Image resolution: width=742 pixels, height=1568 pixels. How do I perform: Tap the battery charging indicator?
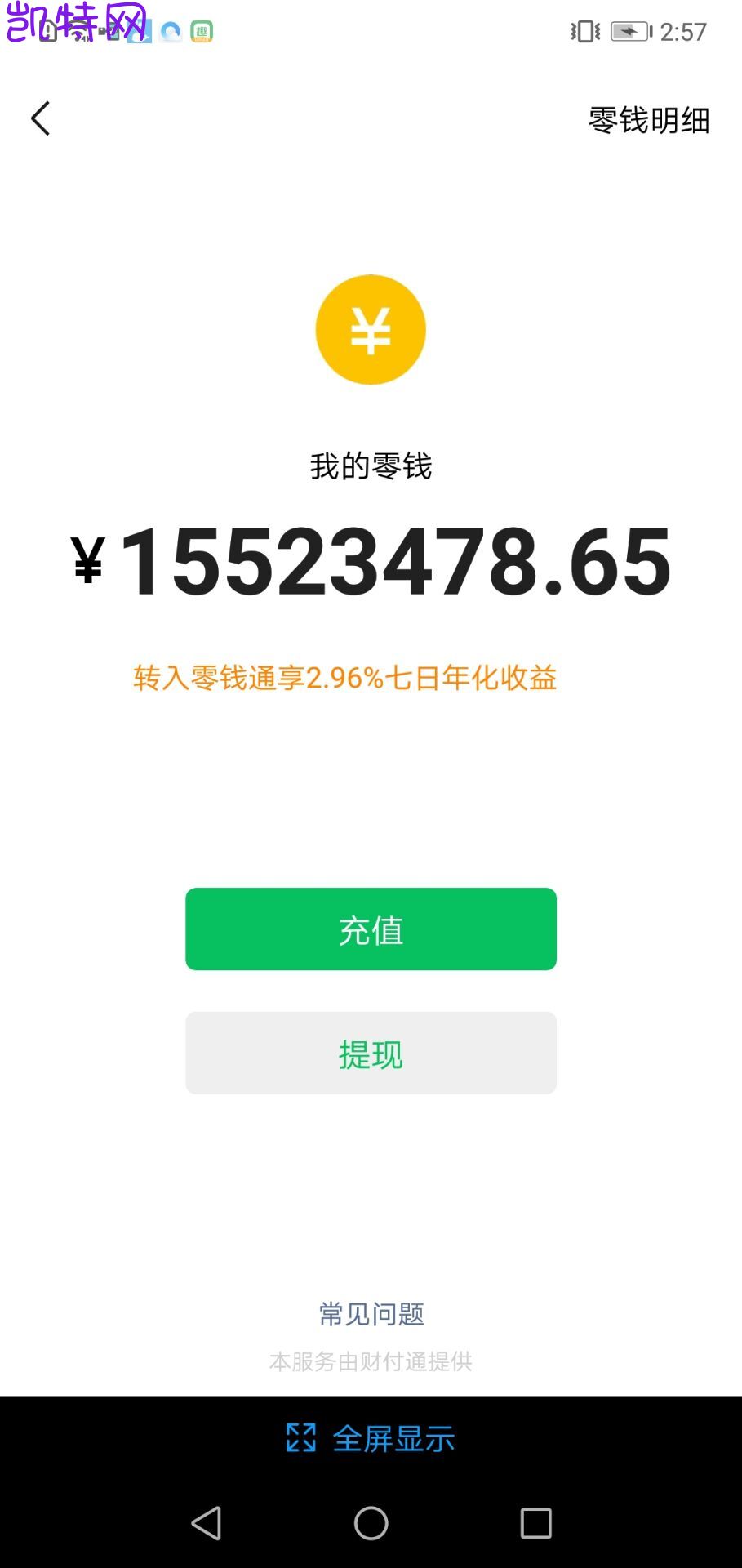(x=628, y=31)
